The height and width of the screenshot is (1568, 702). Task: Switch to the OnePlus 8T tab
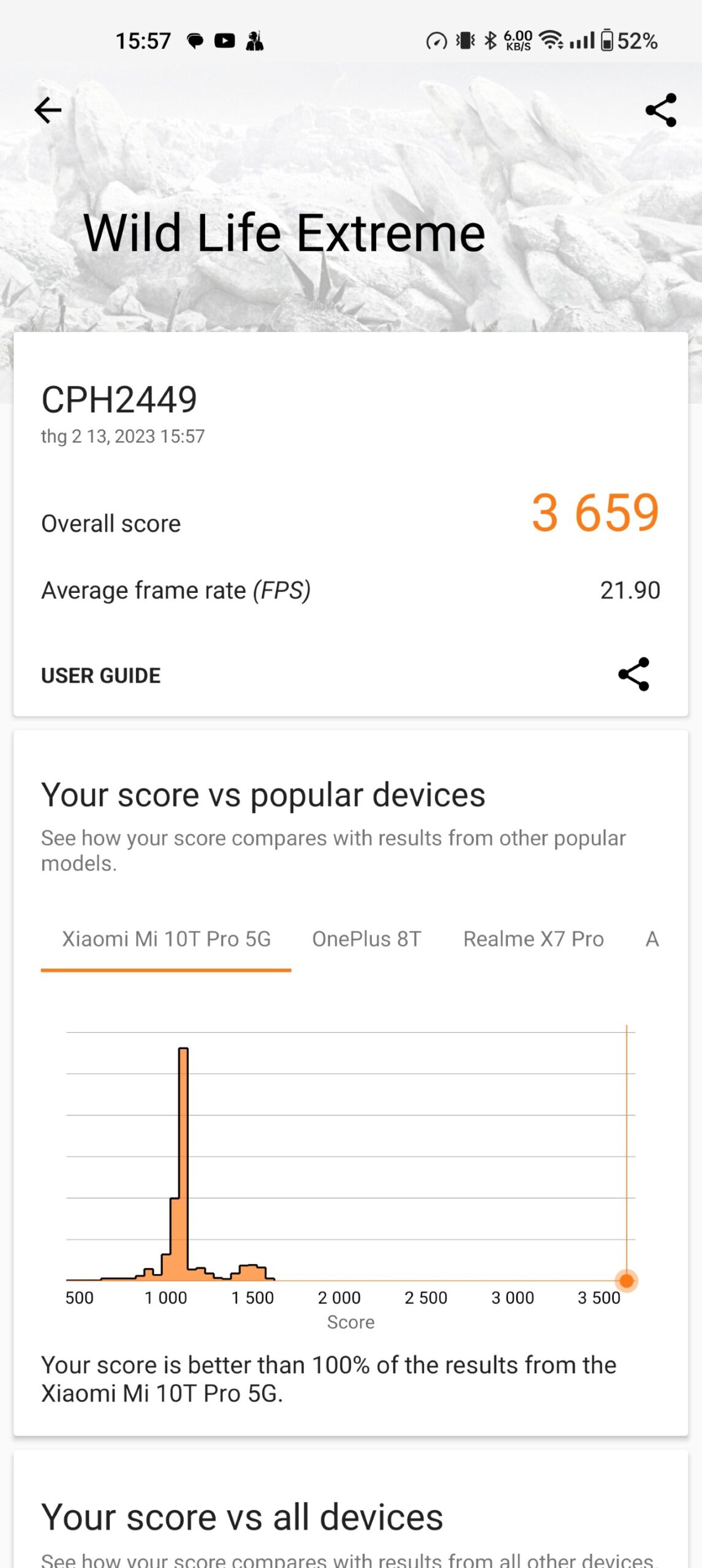pyautogui.click(x=367, y=939)
